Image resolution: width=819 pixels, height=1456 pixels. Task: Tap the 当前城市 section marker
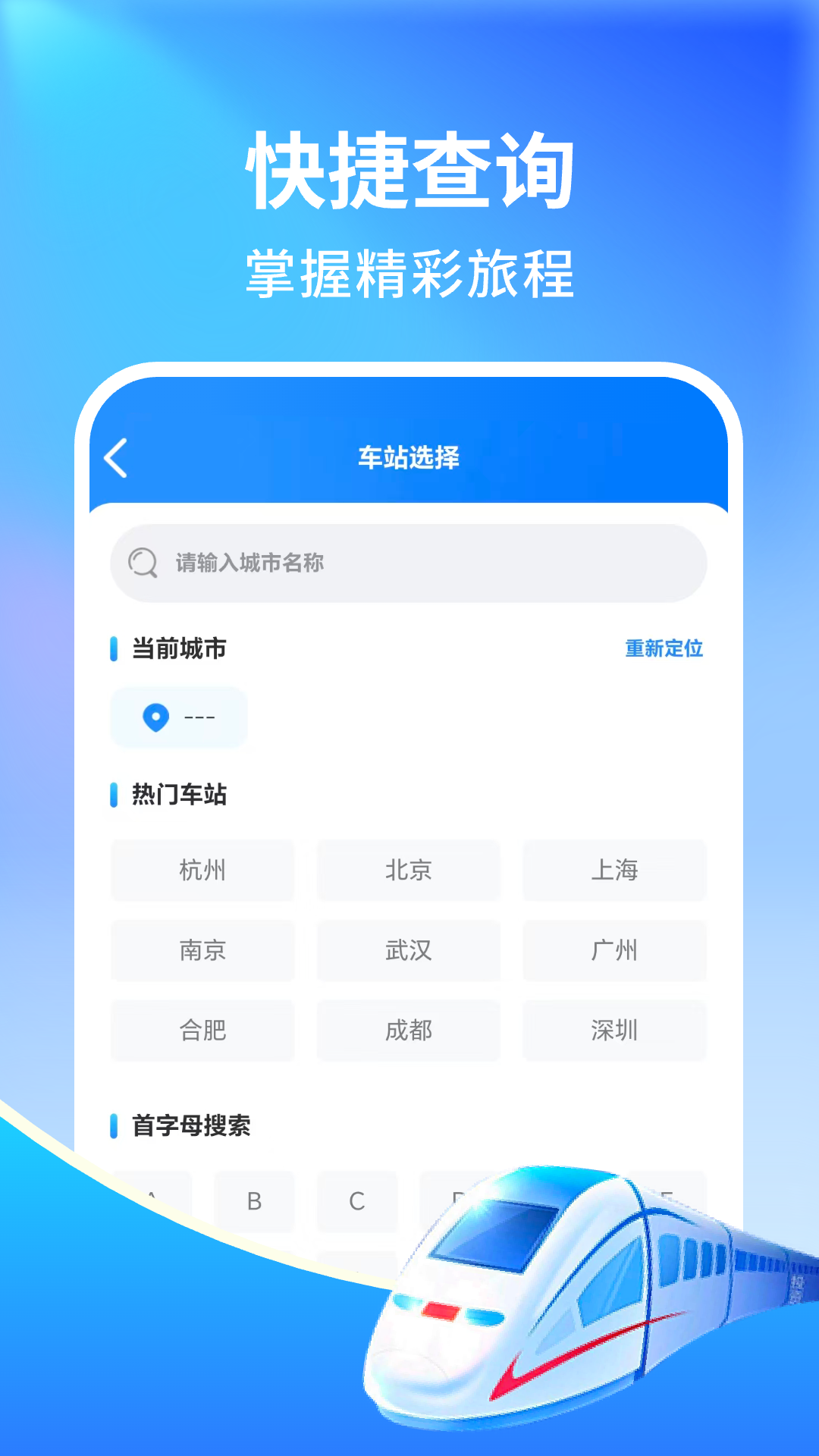pyautogui.click(x=115, y=648)
